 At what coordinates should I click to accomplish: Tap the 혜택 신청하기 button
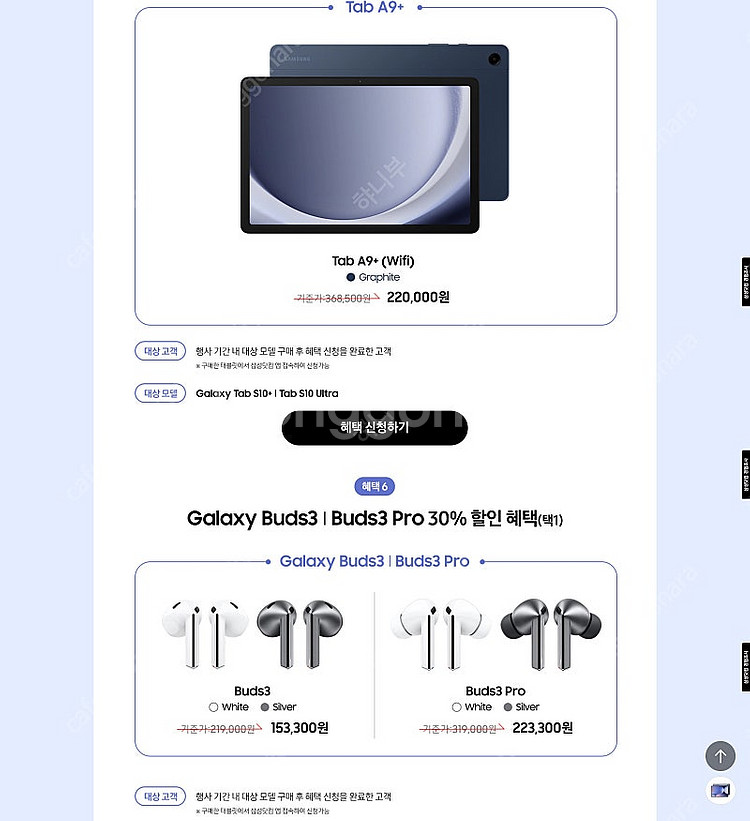374,427
